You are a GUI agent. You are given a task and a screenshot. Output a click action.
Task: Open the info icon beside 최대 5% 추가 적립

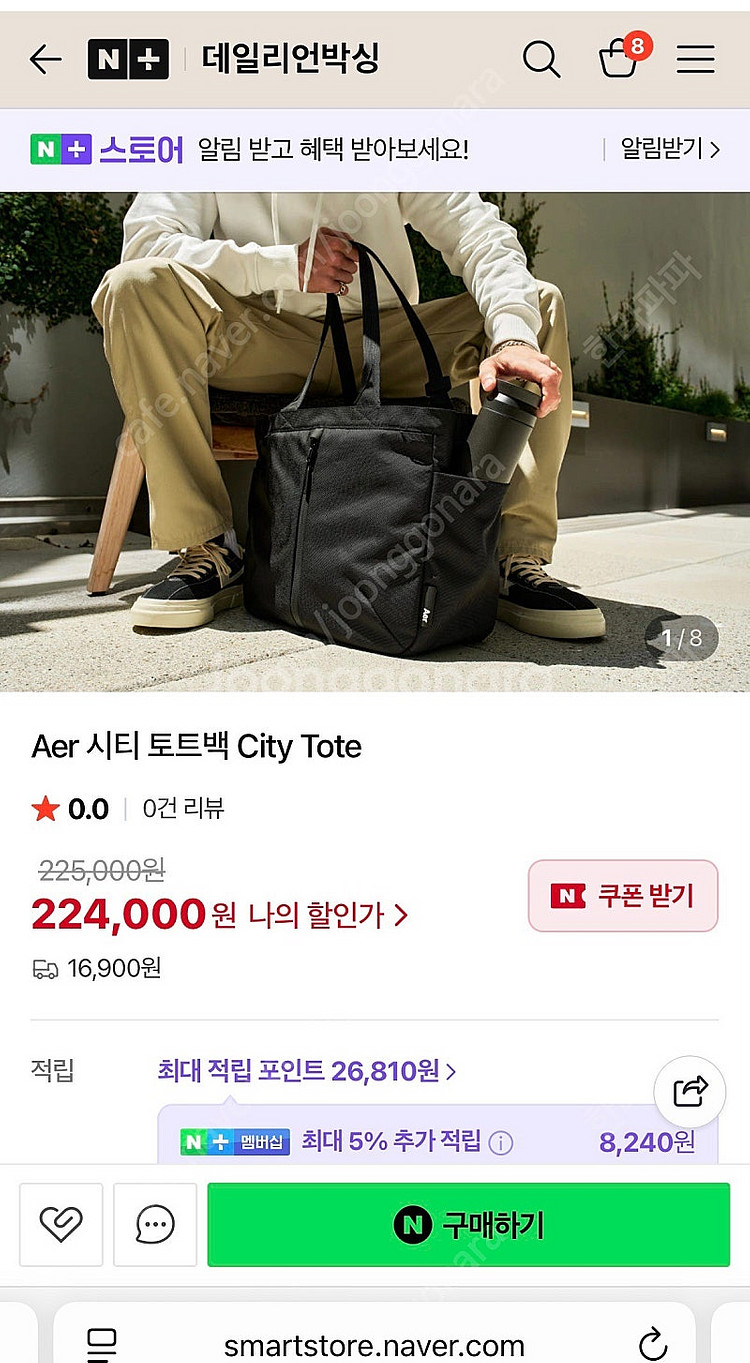pos(500,1142)
